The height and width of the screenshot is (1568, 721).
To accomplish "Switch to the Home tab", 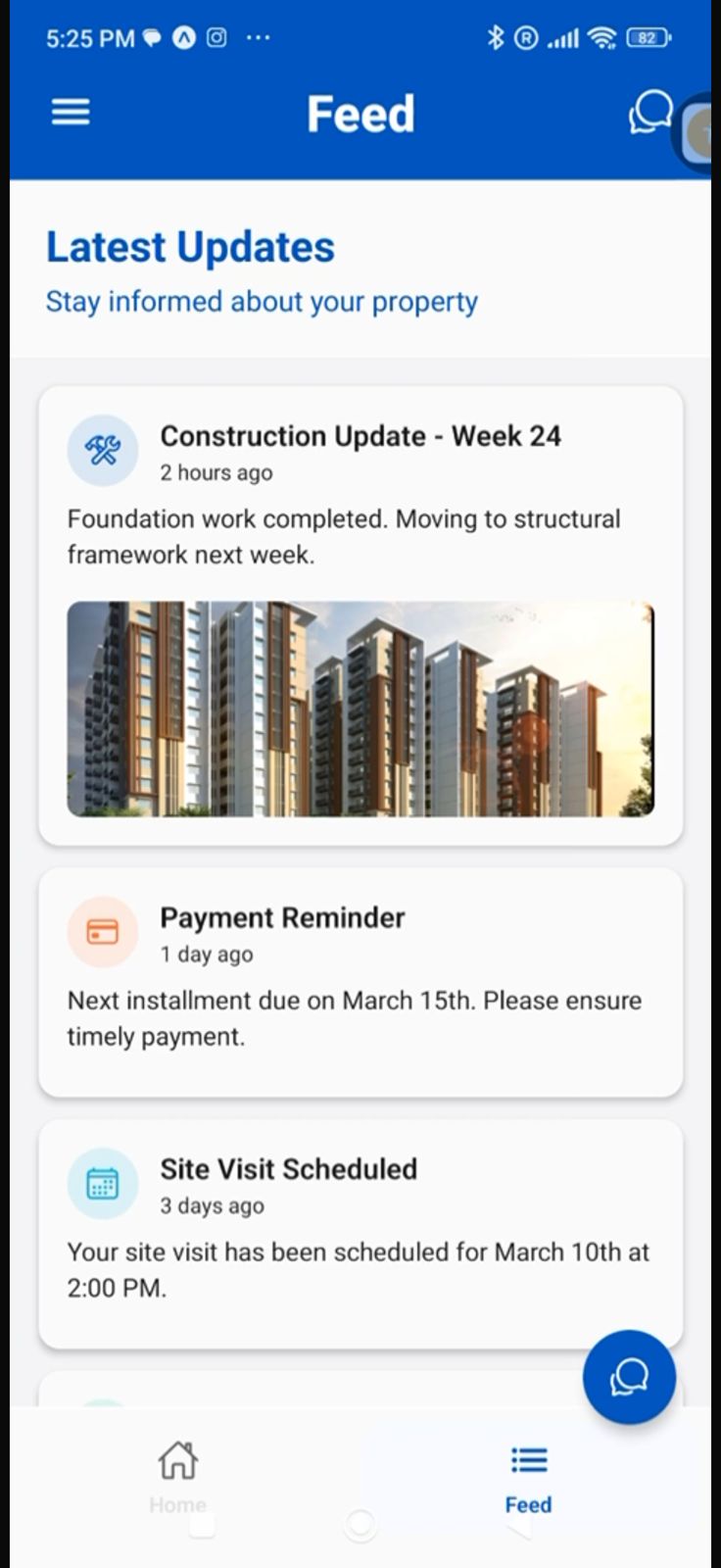I will 177,1477.
